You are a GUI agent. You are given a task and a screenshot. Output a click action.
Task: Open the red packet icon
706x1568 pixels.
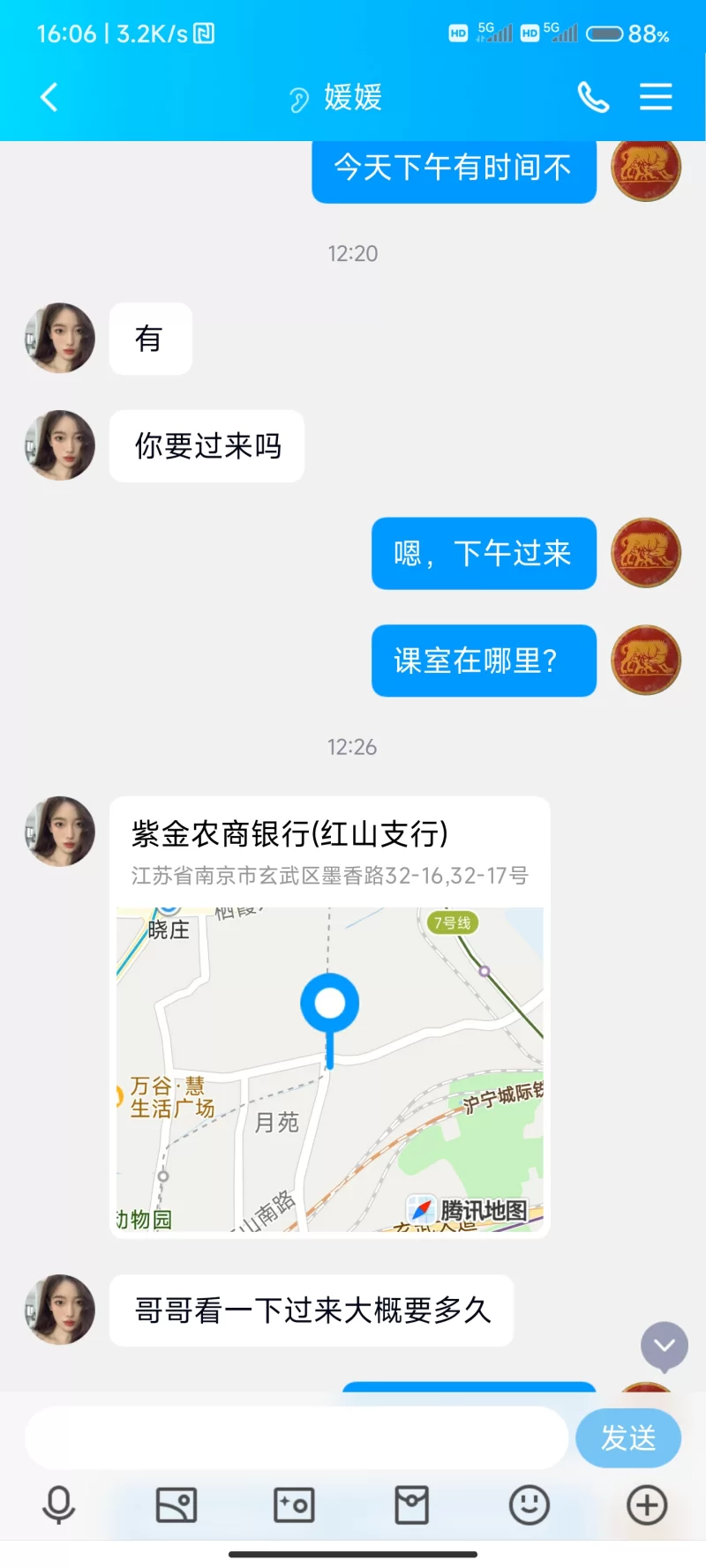click(411, 1505)
